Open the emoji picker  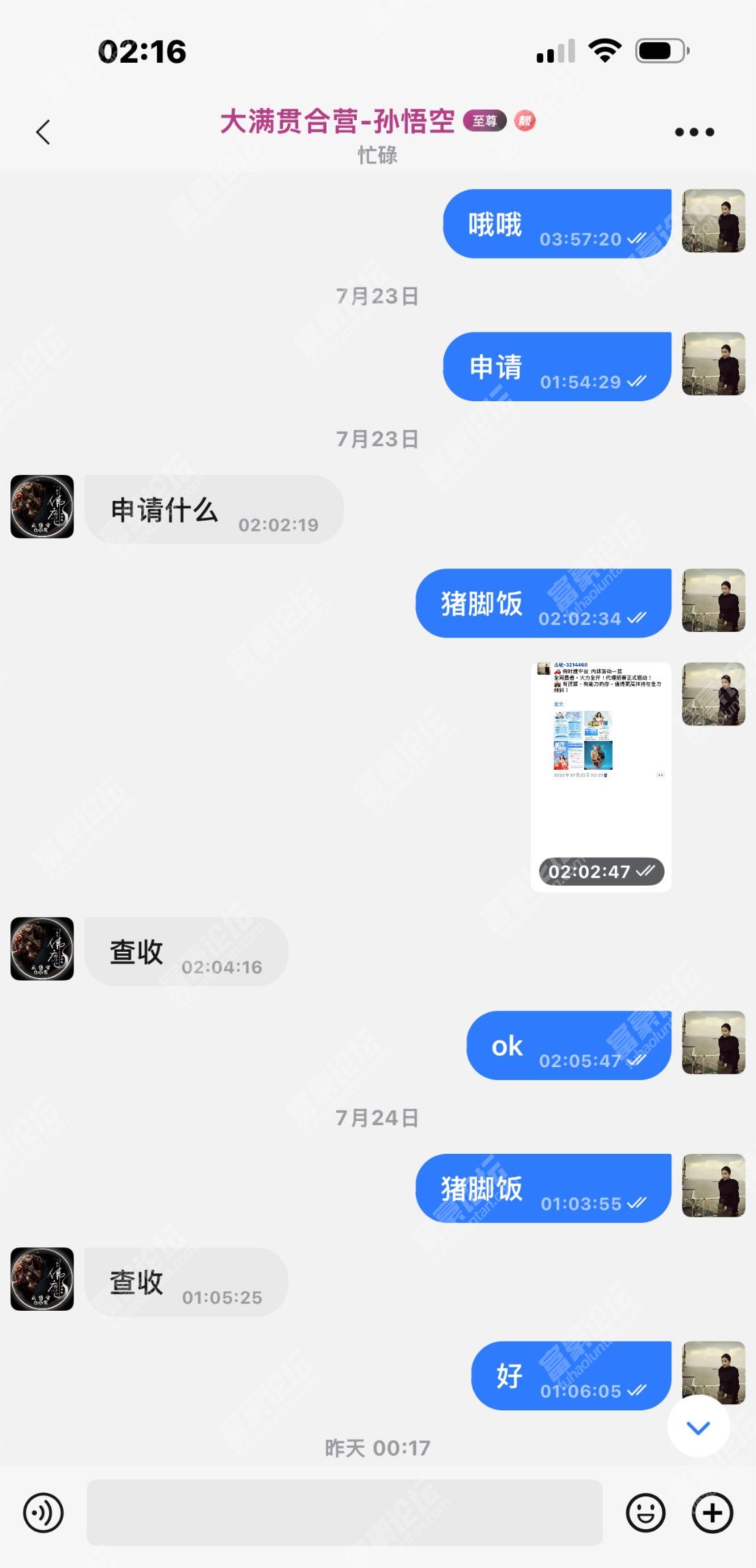(645, 1513)
